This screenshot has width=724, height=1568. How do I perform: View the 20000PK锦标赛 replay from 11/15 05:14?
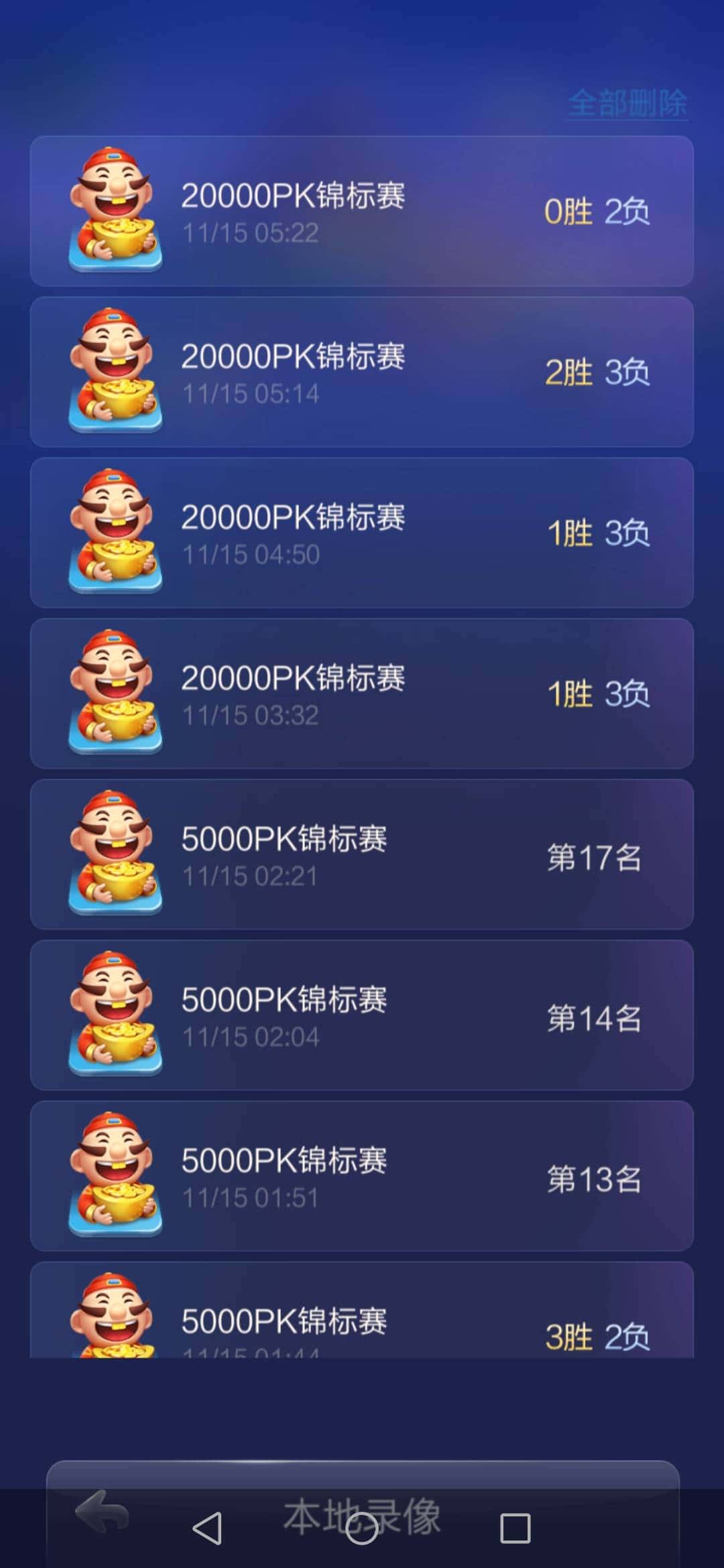(362, 373)
